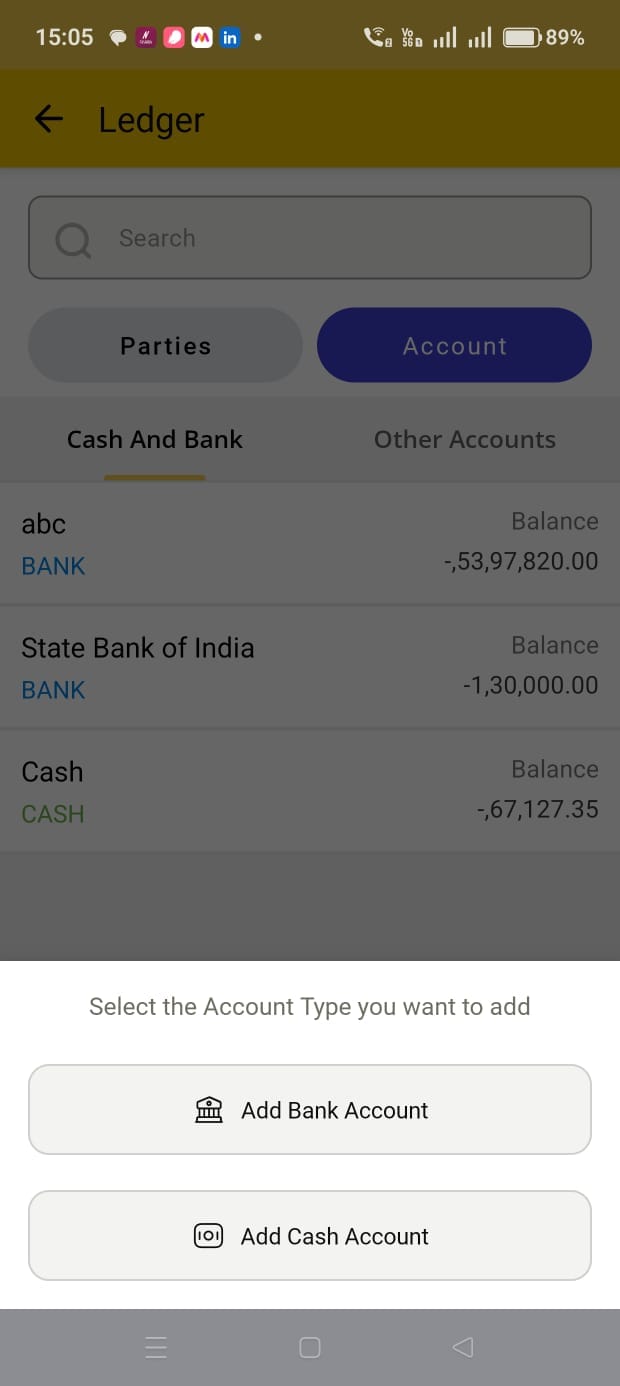
Task: Choose Add Cash Account option
Action: [310, 1235]
